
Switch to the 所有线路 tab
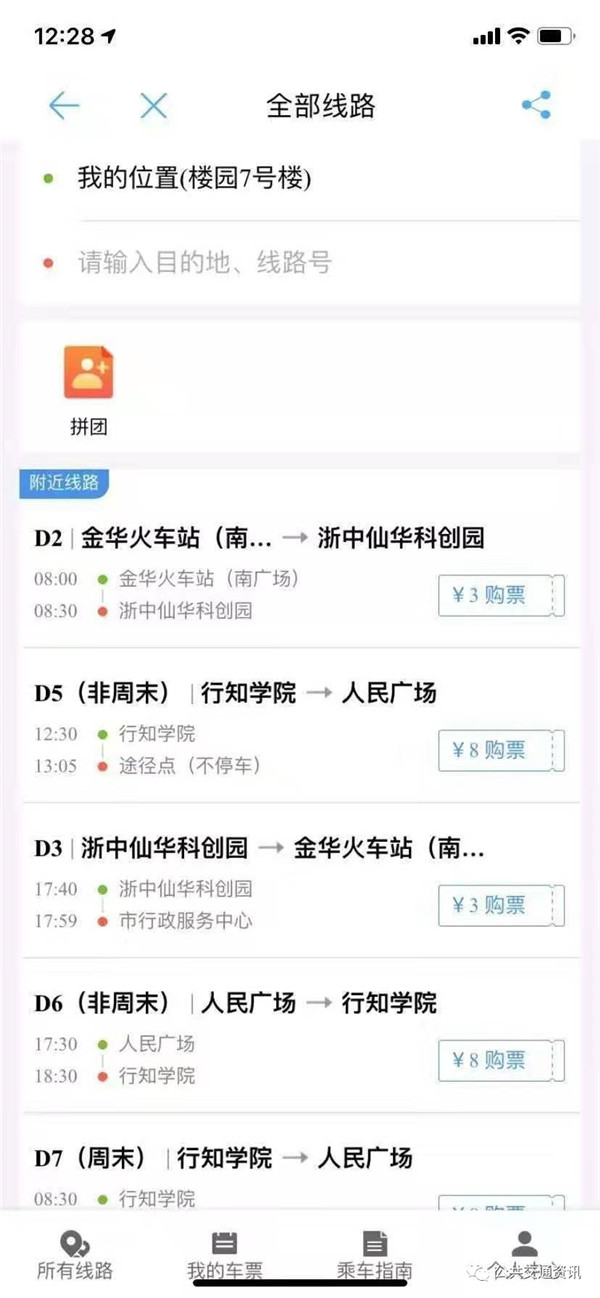(x=75, y=1256)
